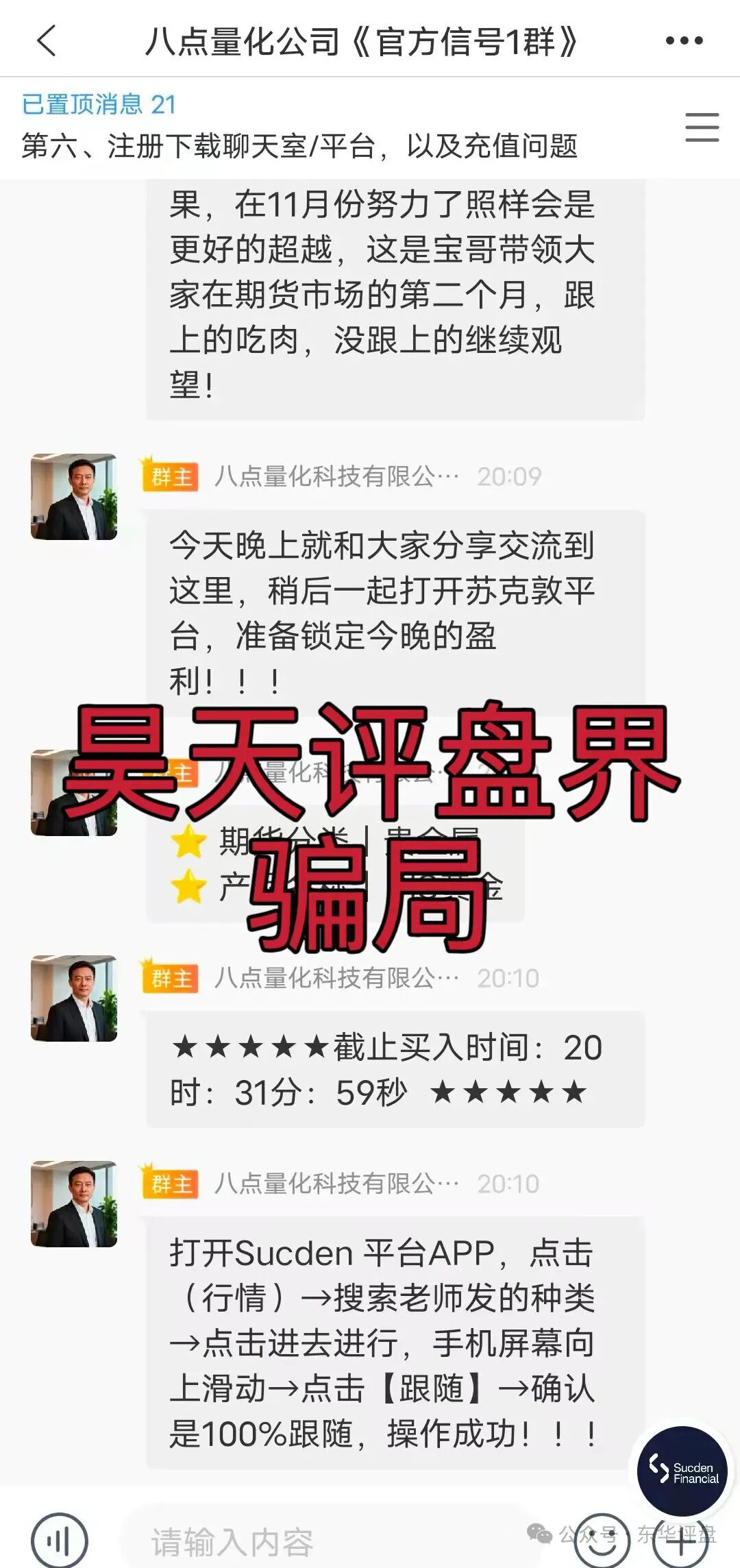Image resolution: width=740 pixels, height=1568 pixels.
Task: Go back from the group chat
Action: (x=47, y=40)
